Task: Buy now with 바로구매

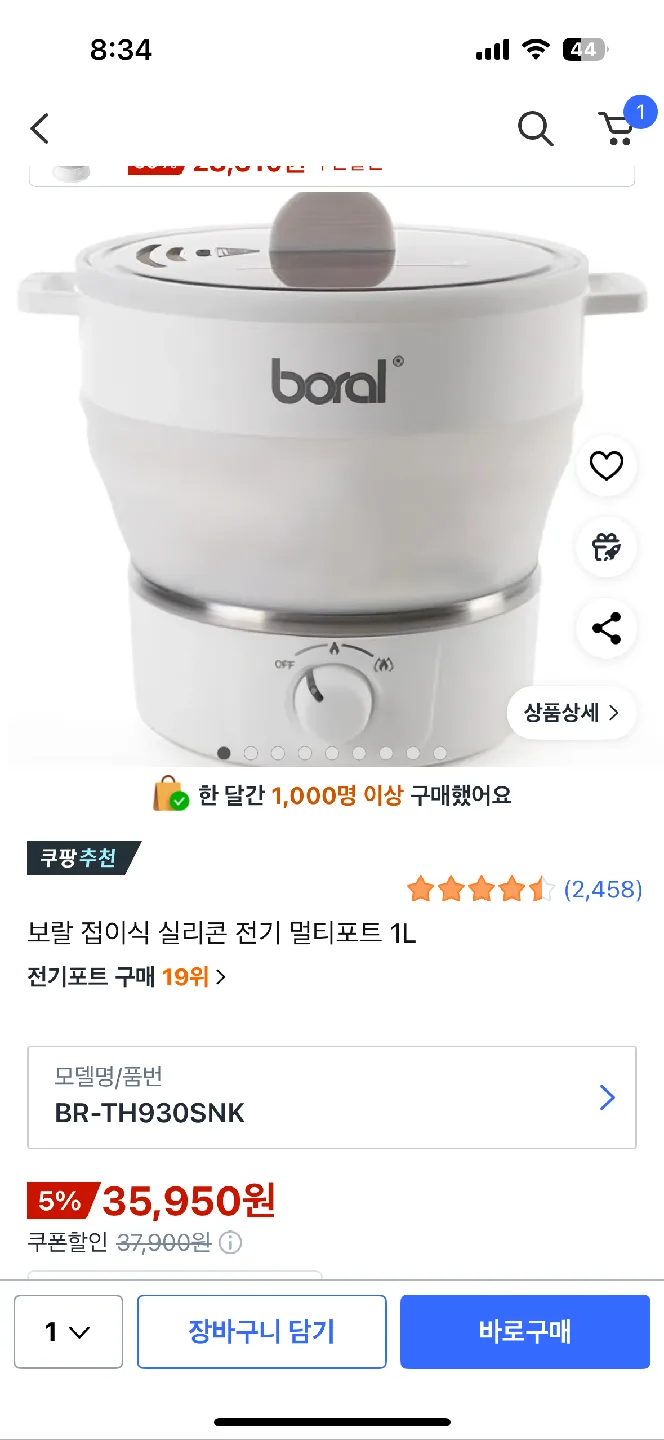Action: 525,1332
